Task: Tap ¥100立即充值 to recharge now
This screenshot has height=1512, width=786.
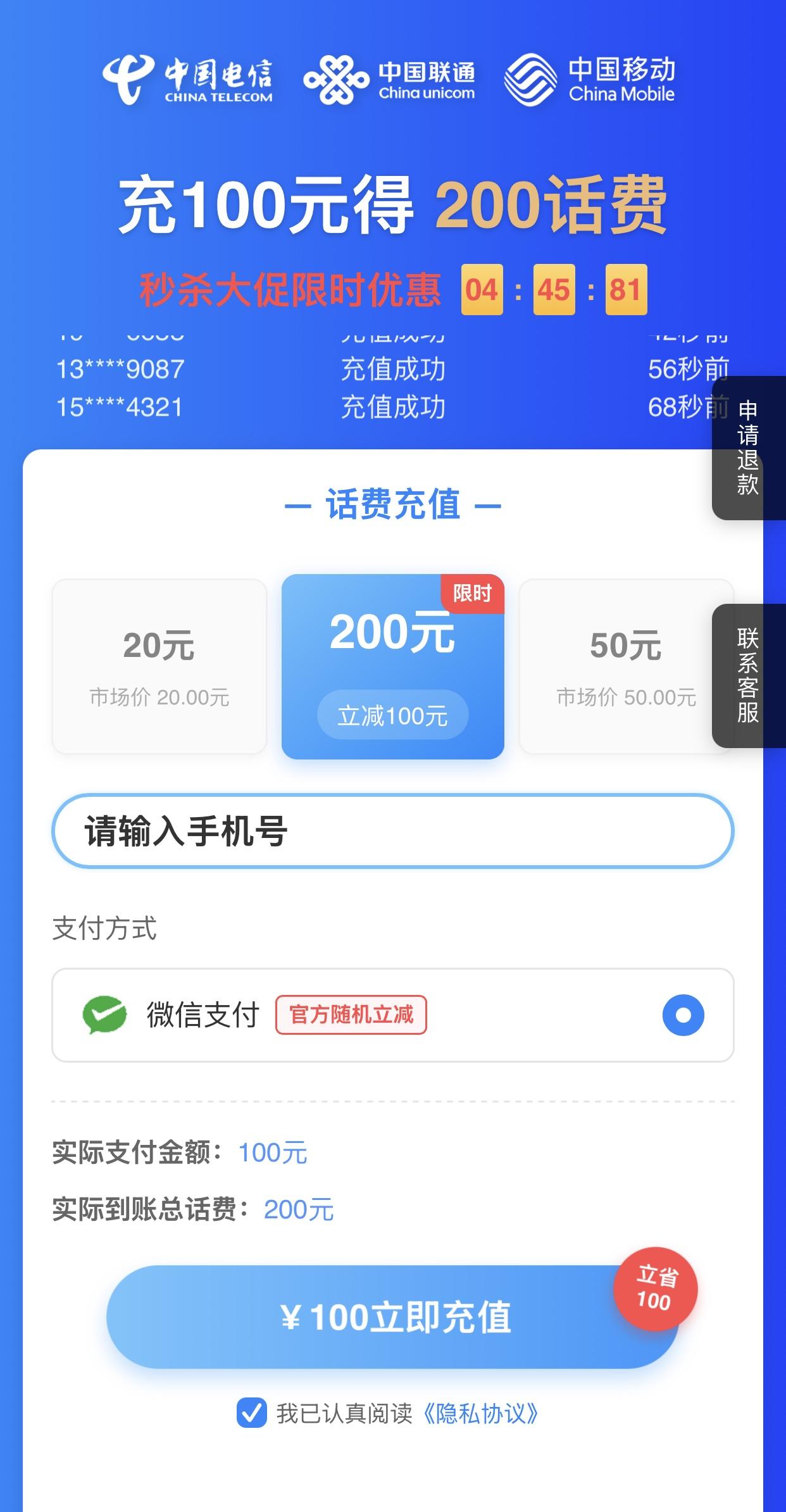Action: [x=392, y=1316]
